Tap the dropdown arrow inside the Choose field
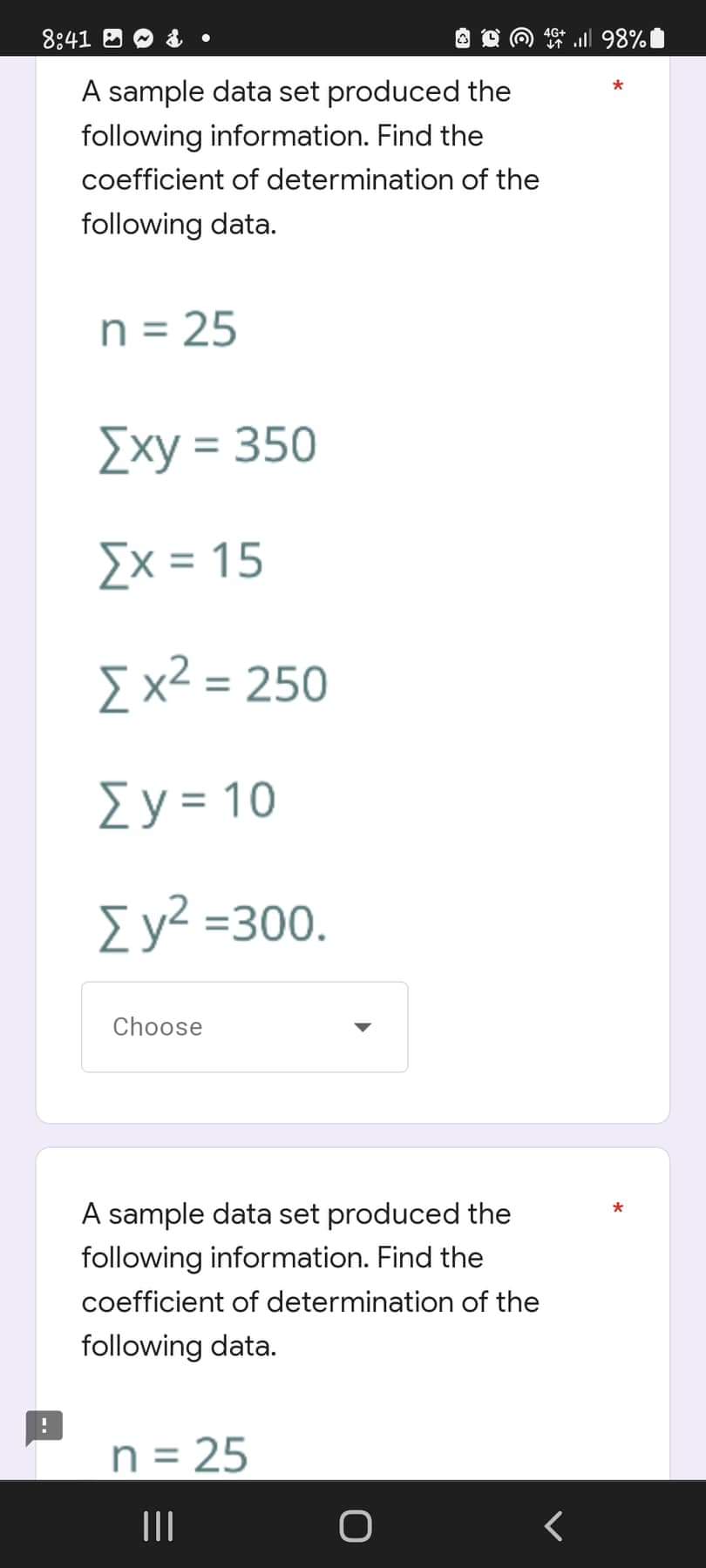 363,1027
